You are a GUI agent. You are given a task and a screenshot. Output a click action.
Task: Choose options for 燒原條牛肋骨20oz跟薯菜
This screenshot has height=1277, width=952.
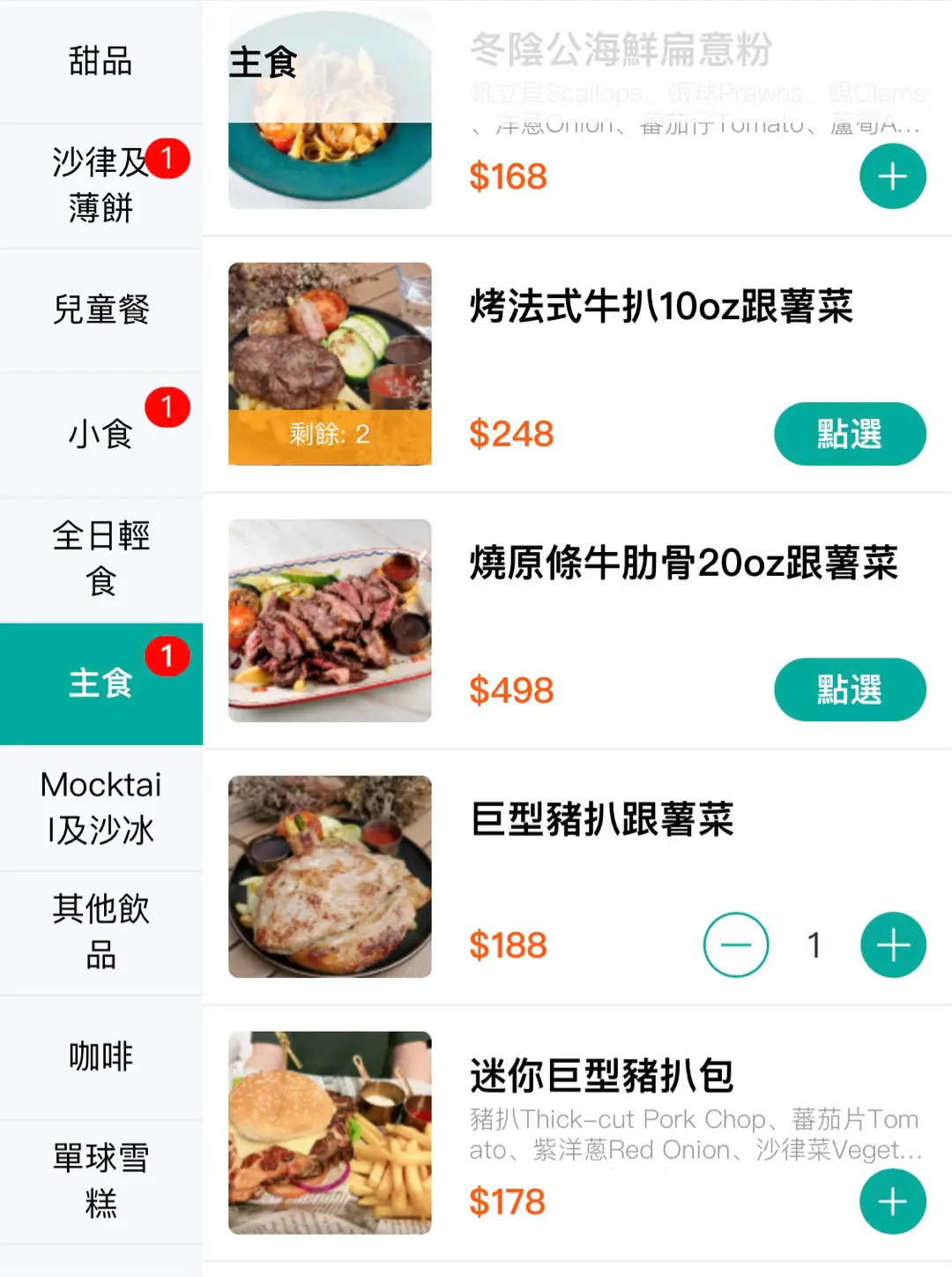pos(849,690)
